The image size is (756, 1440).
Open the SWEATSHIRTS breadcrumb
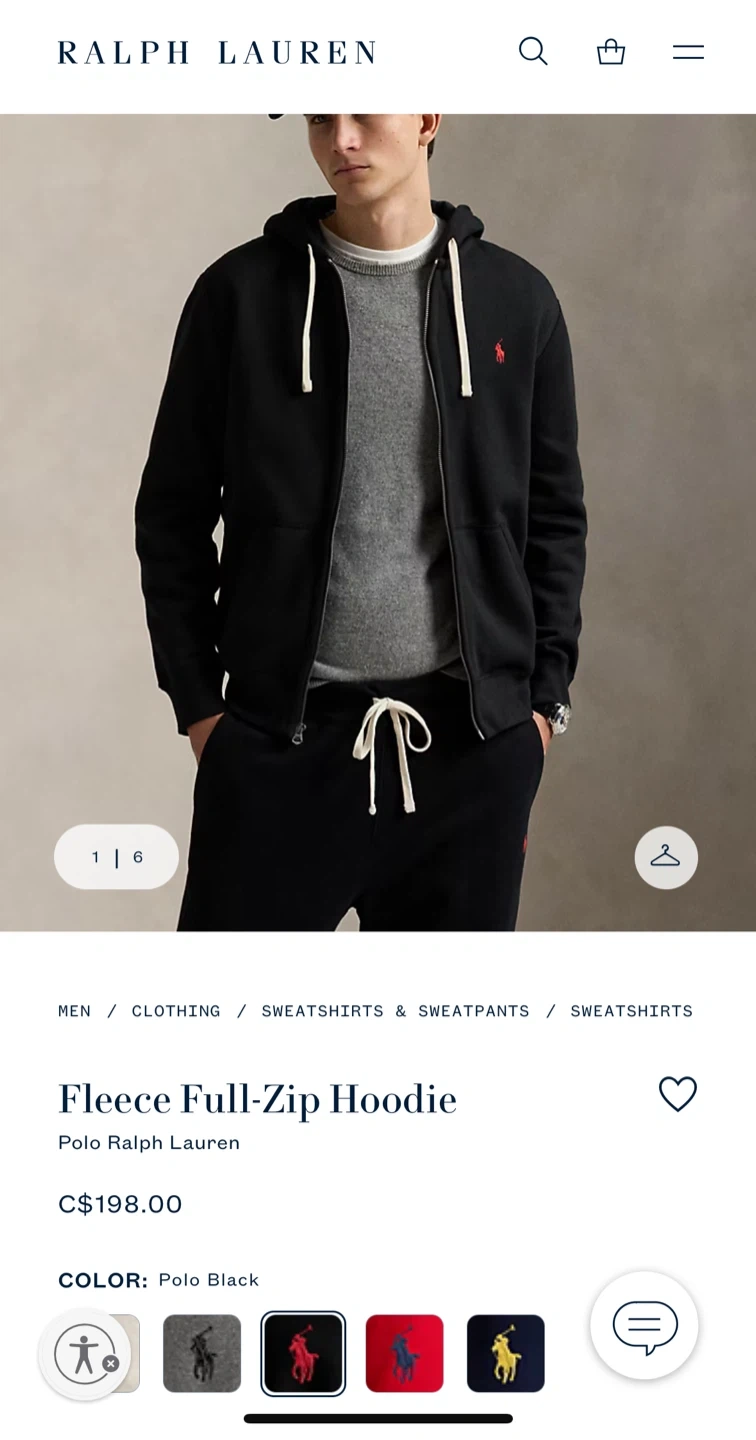click(632, 1011)
